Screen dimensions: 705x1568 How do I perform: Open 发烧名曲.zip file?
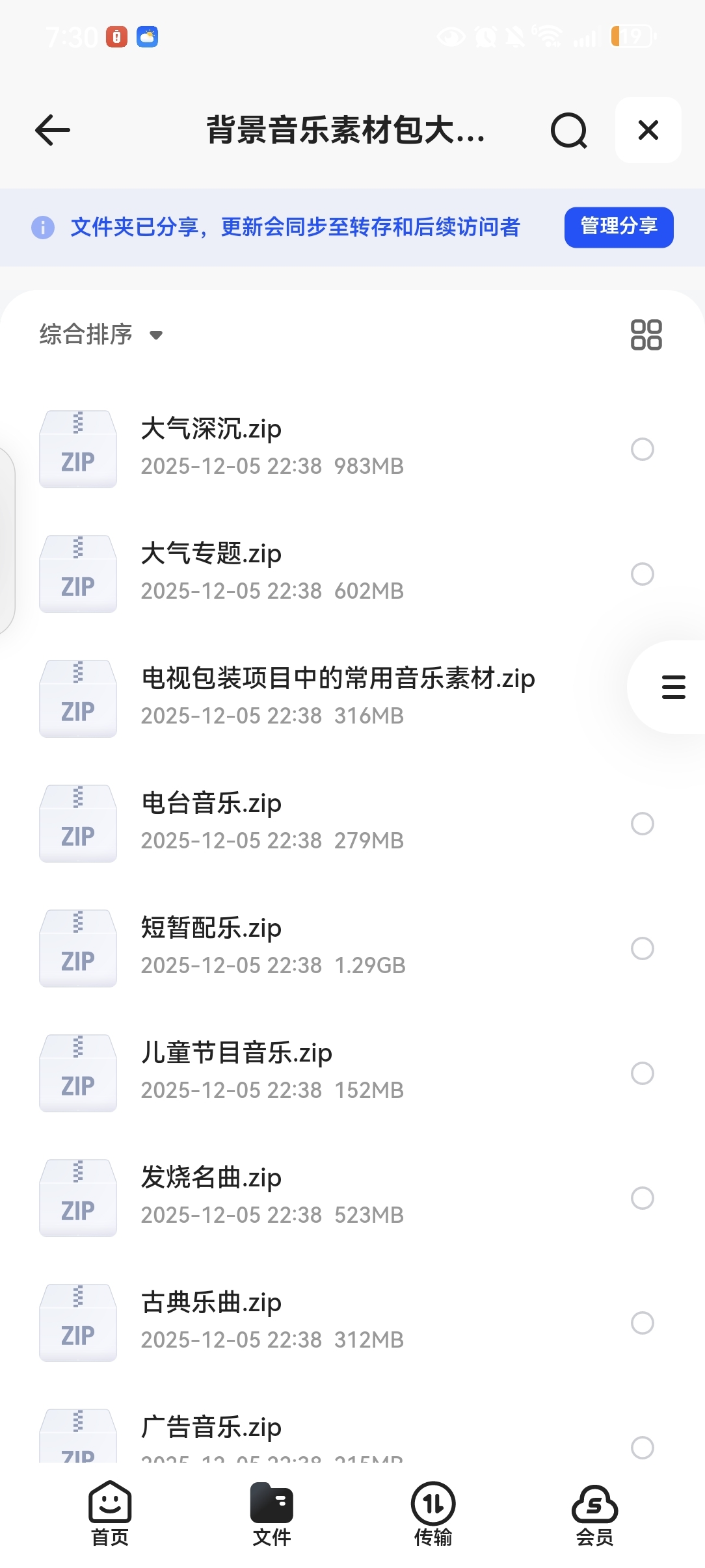[x=211, y=1179]
